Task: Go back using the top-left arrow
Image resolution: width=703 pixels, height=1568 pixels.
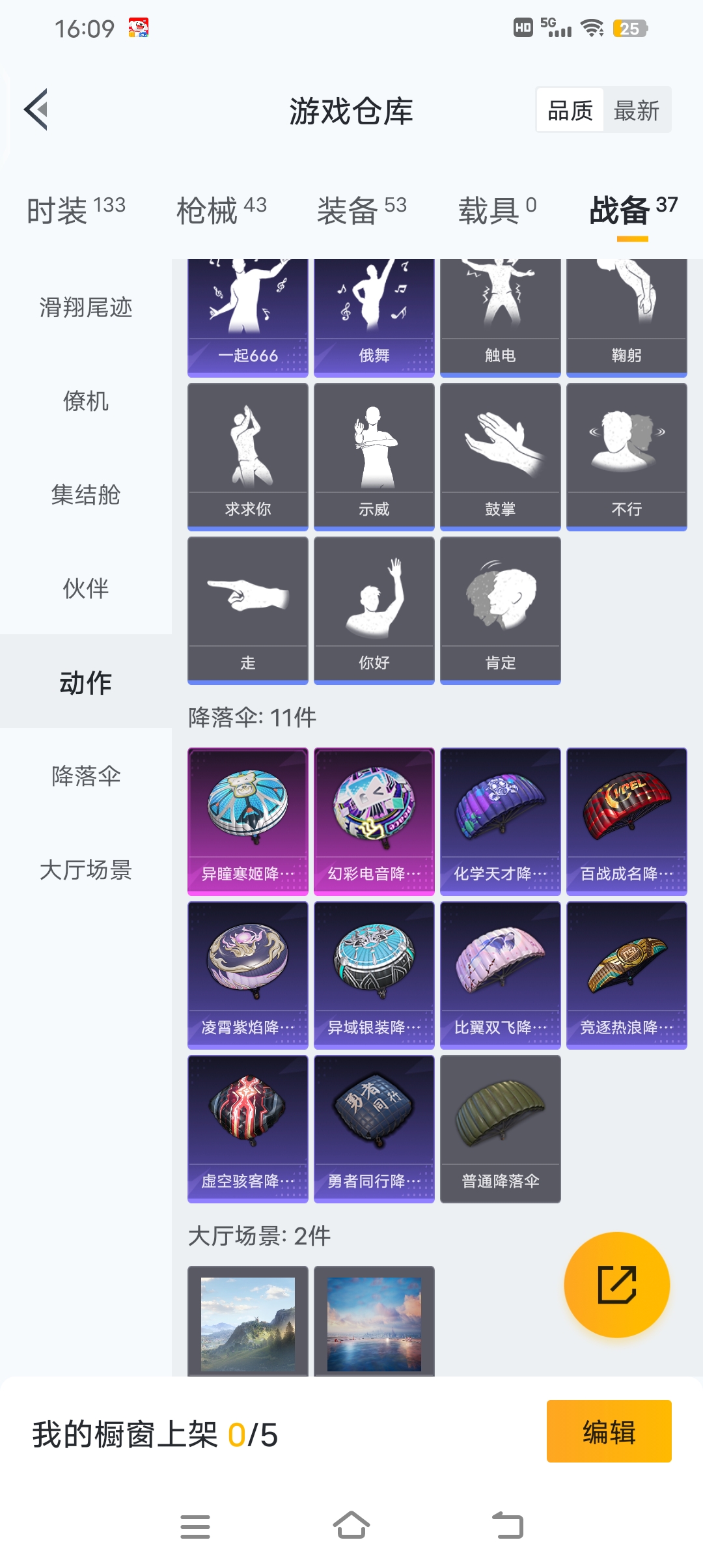Action: tap(37, 110)
